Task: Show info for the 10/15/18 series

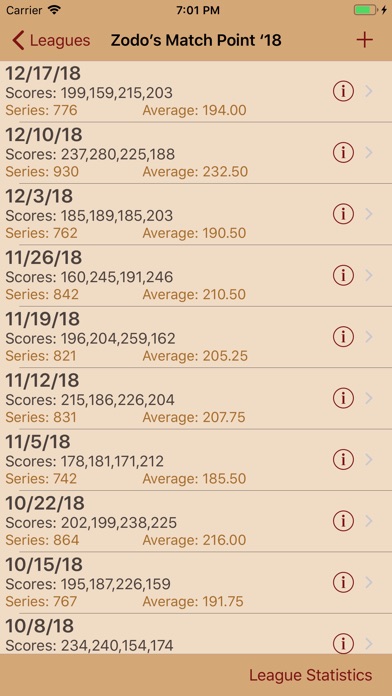Action: point(343,583)
